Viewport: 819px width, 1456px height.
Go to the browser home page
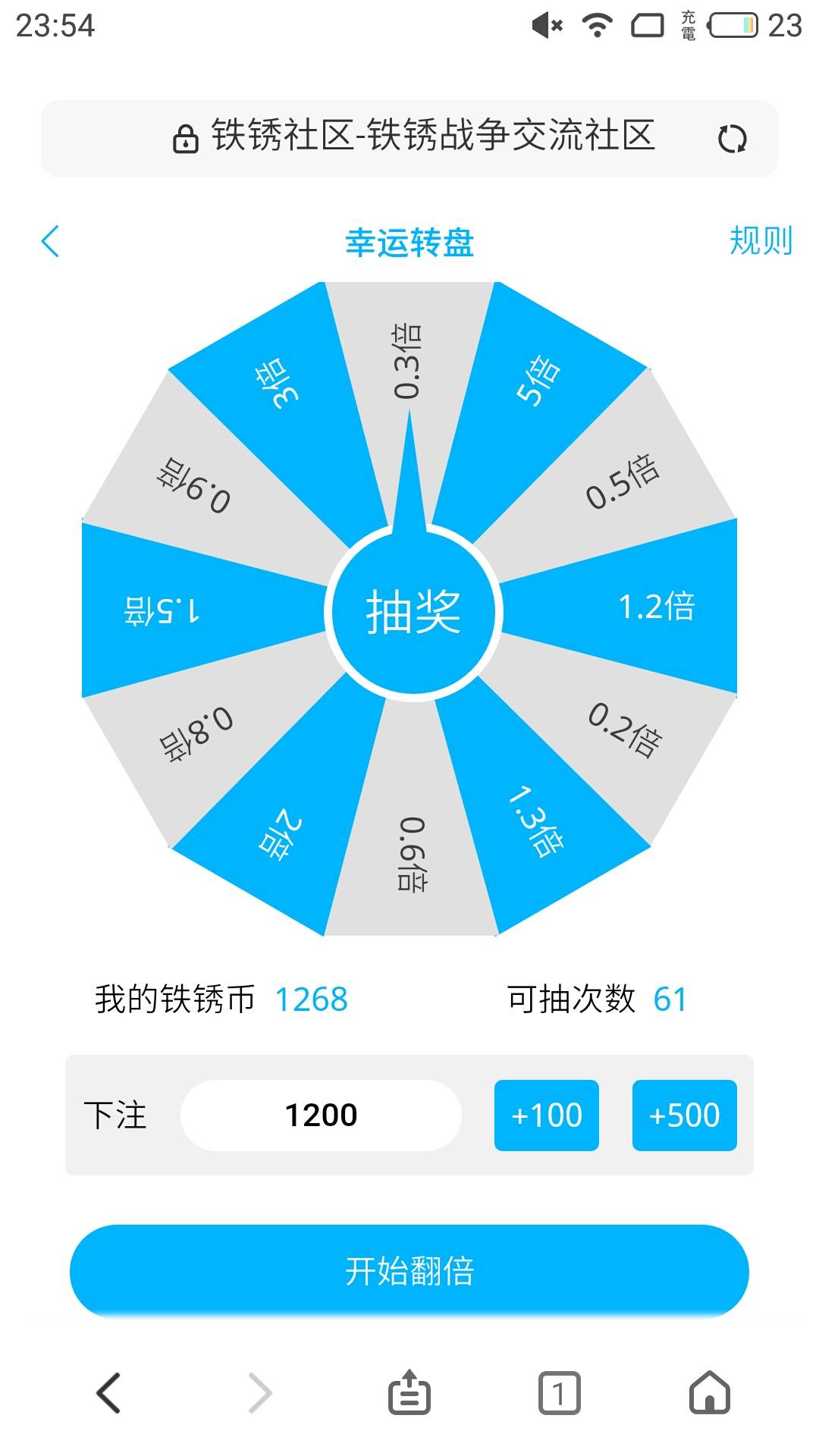tap(710, 1392)
